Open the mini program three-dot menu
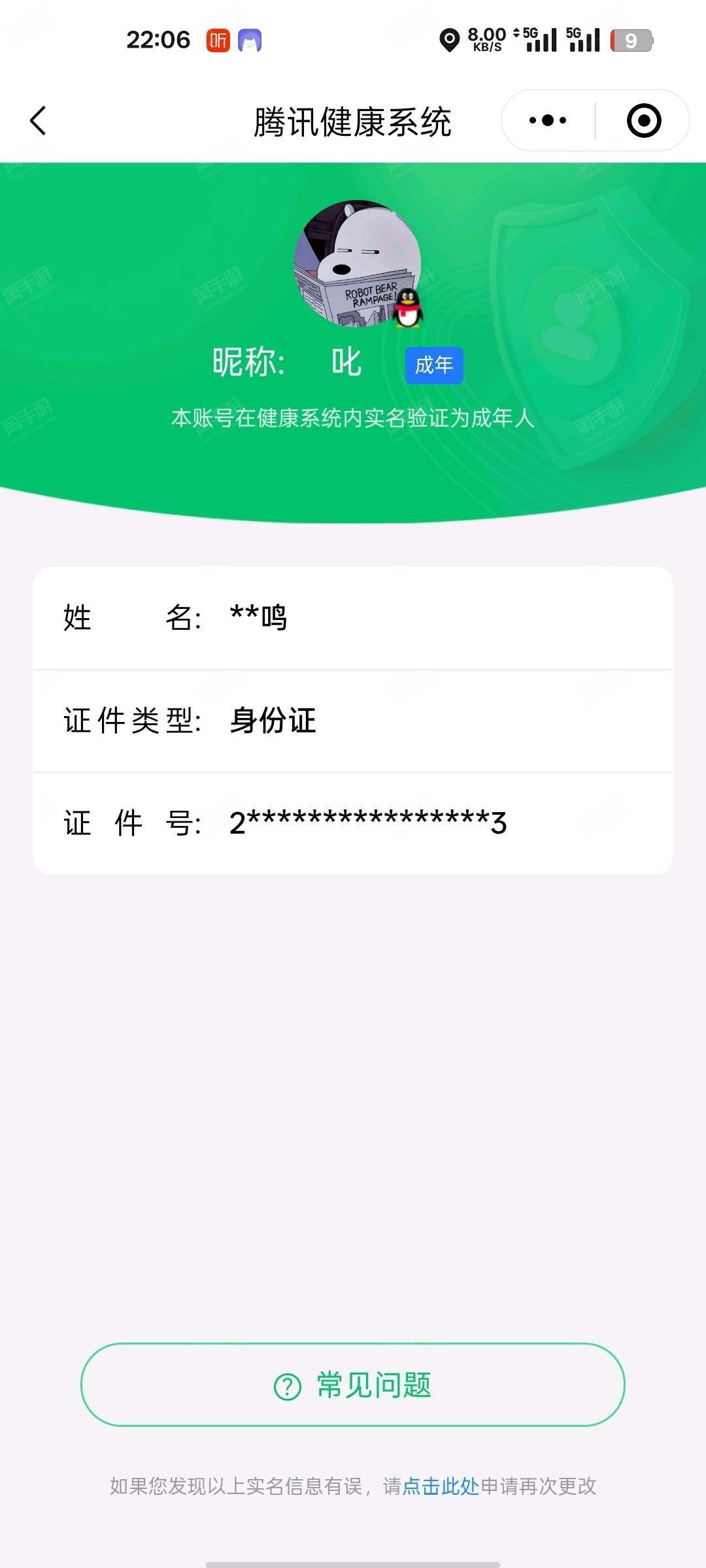 [548, 120]
